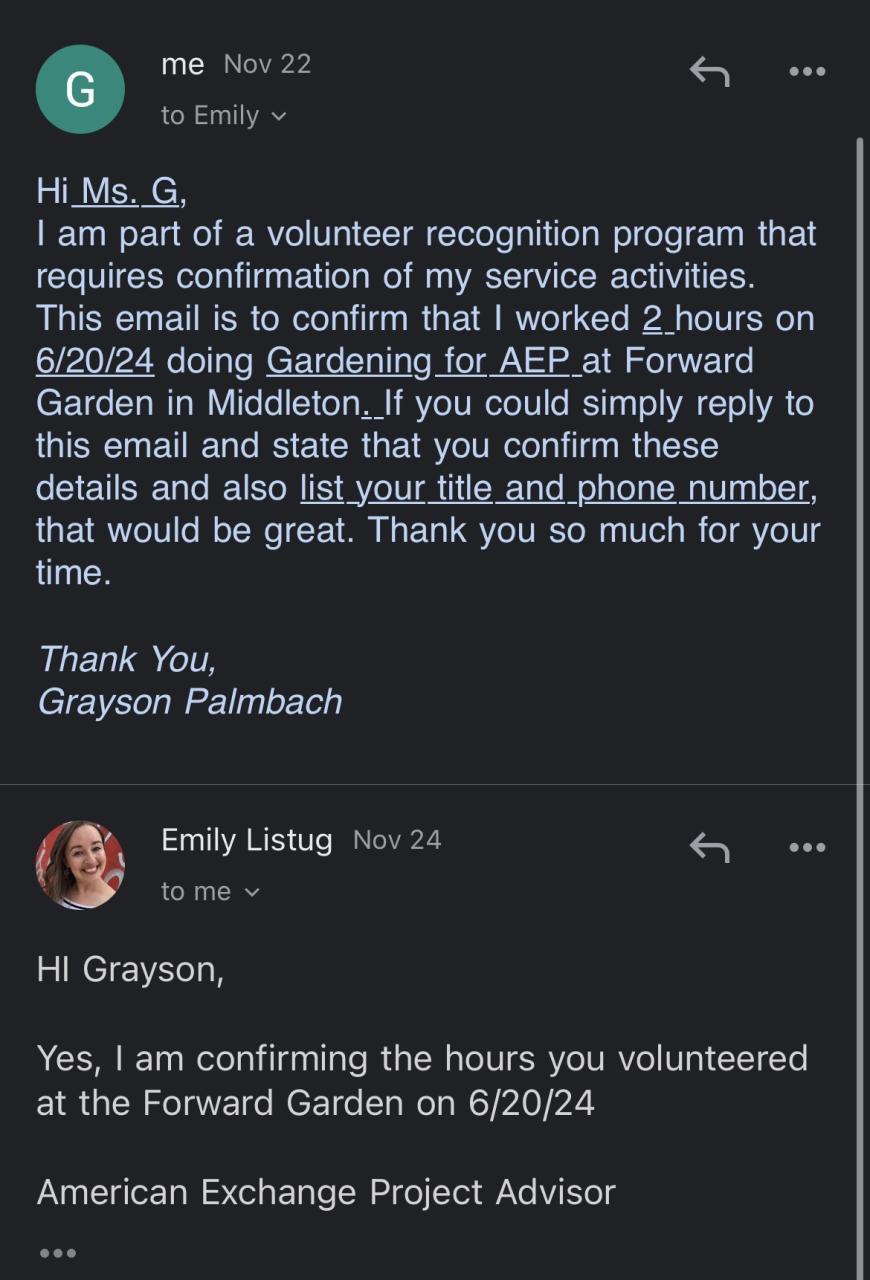Open more options for Emily Listug's message
The height and width of the screenshot is (1280, 870).
(807, 848)
